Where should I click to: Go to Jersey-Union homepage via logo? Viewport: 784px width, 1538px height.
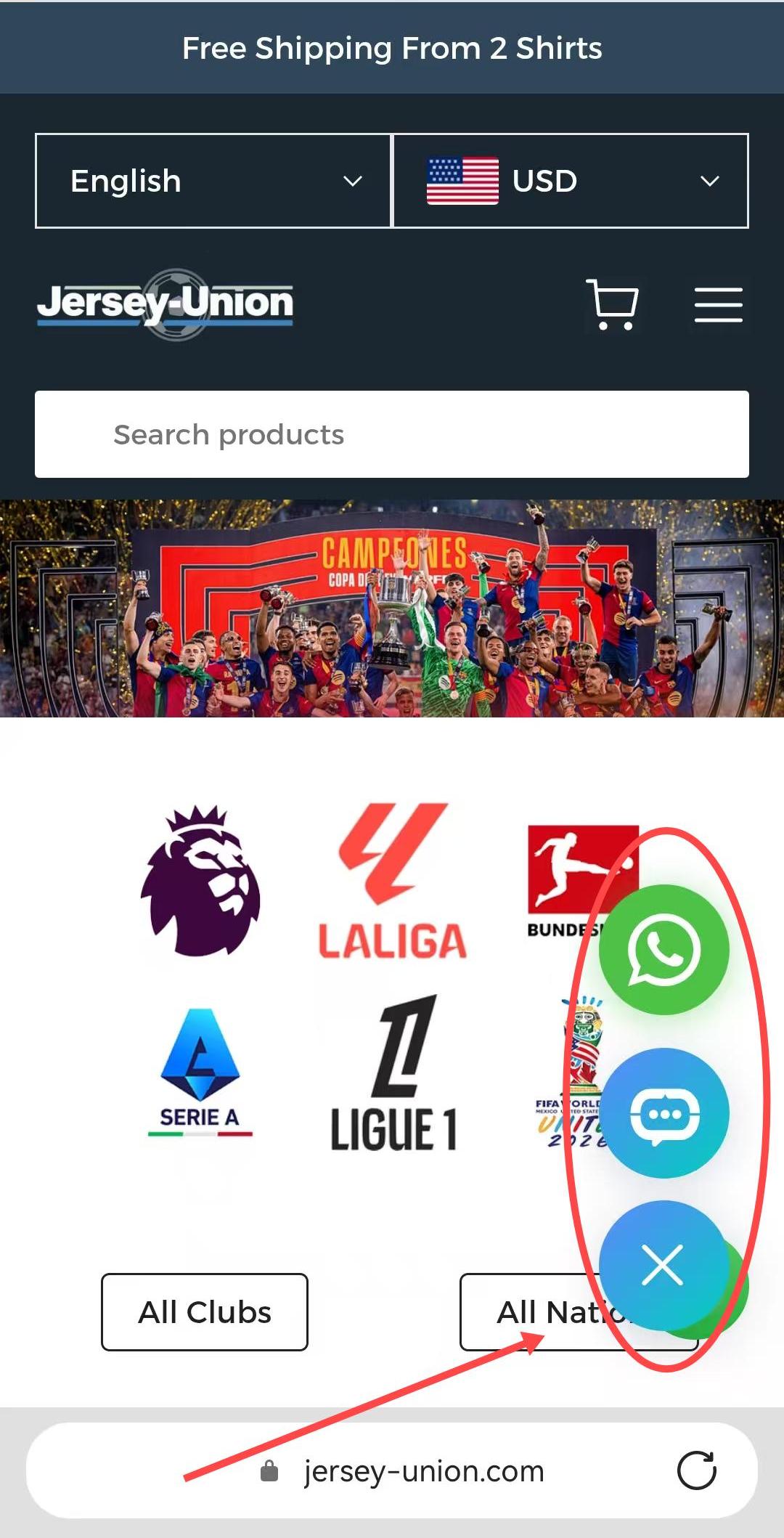[166, 304]
